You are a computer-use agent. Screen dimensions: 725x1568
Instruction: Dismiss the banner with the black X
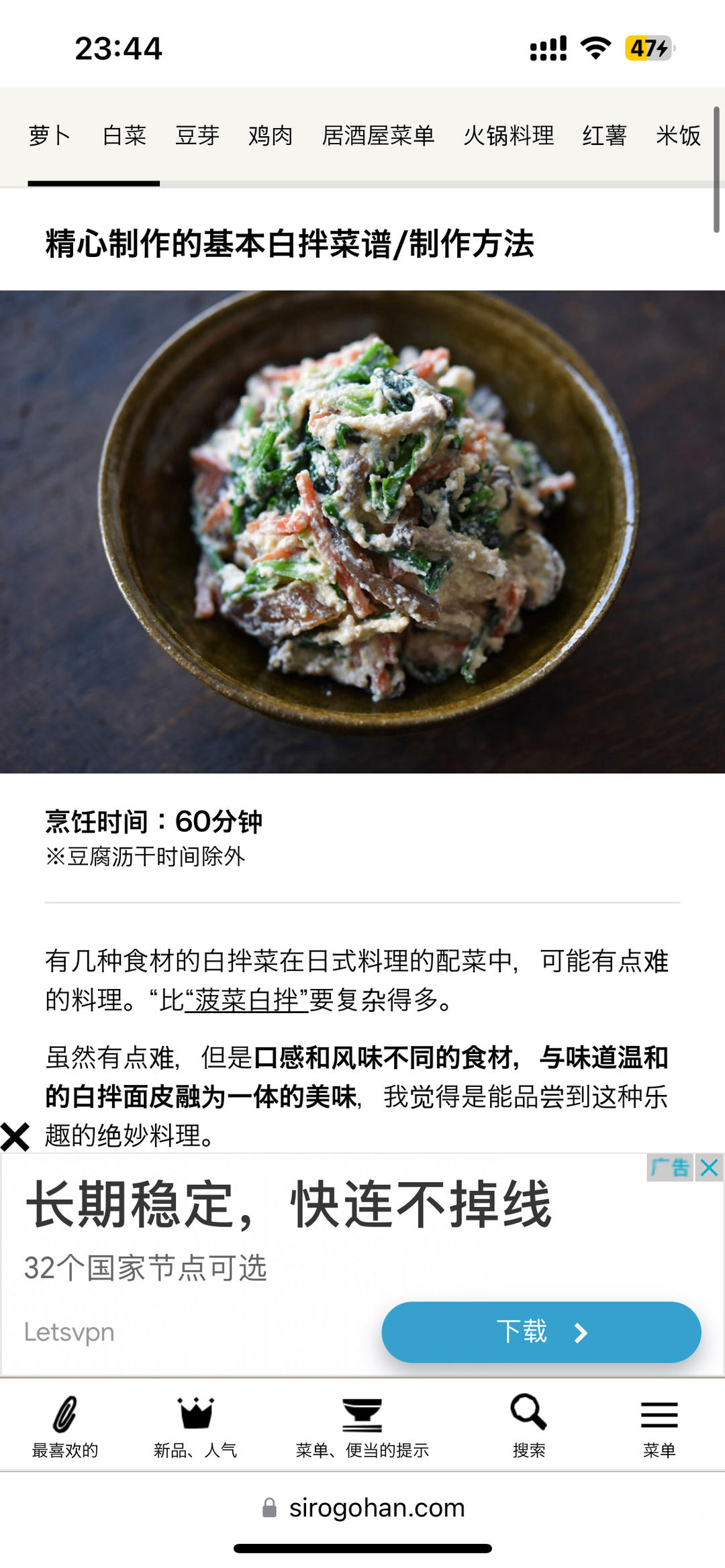pyautogui.click(x=15, y=1137)
